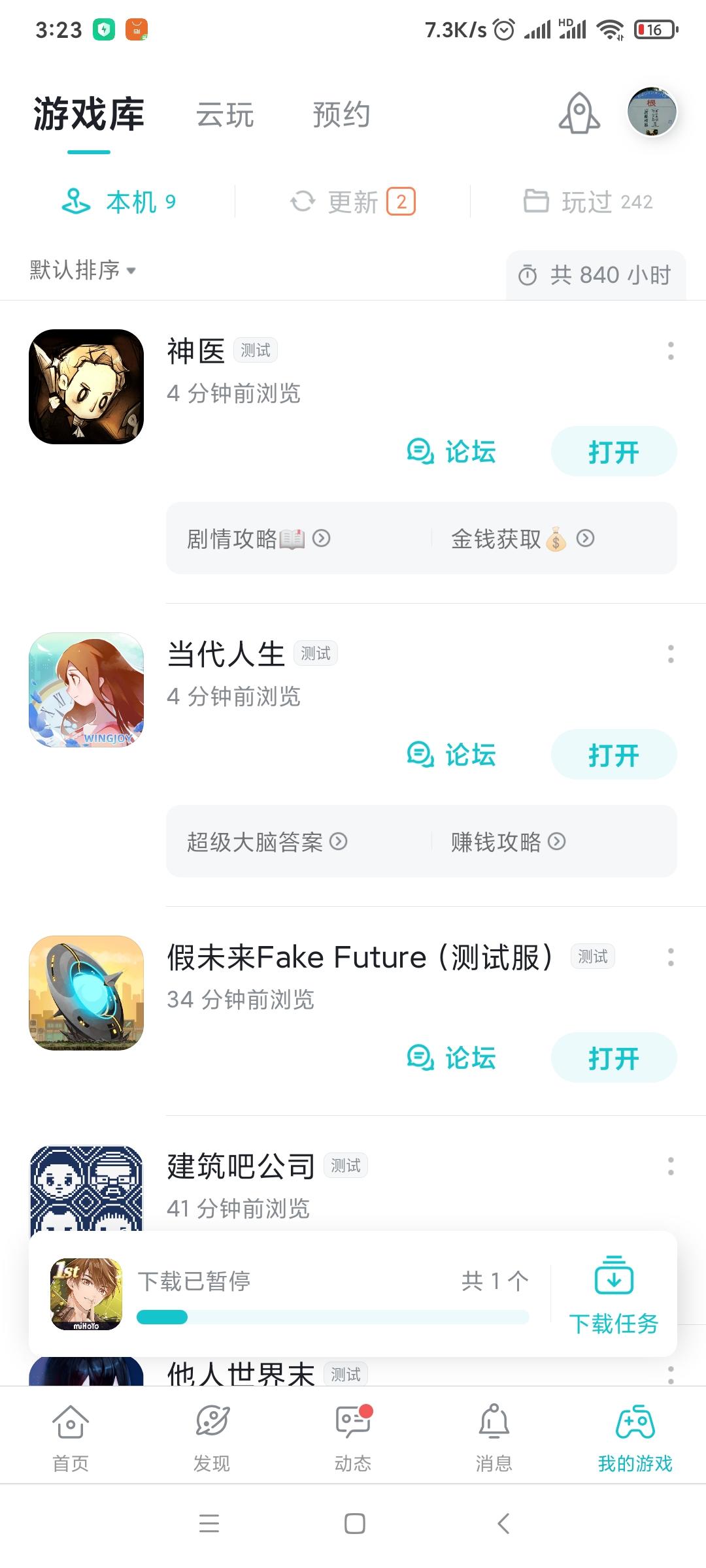Open the rocket boost icon
The image size is (706, 1568).
tap(579, 114)
